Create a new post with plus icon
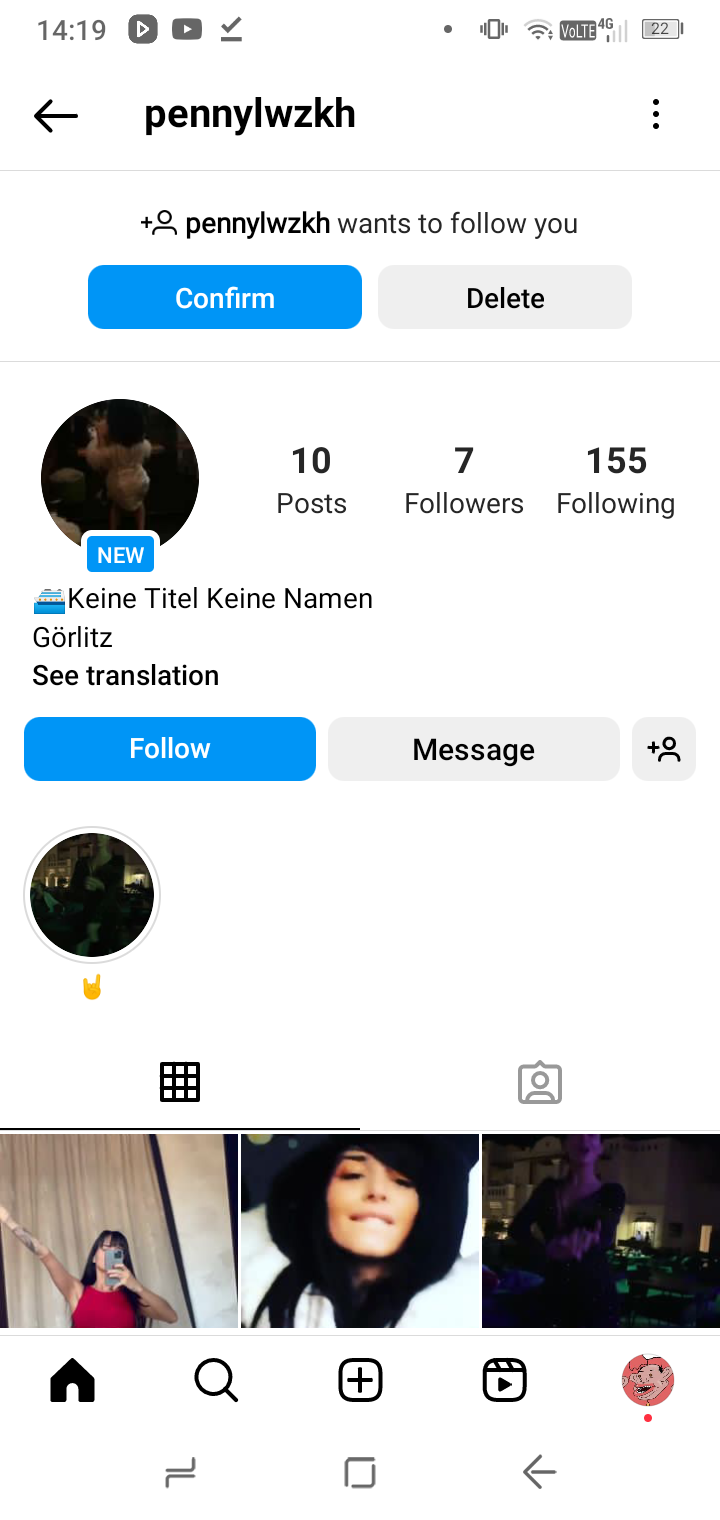The image size is (720, 1520). click(x=360, y=1382)
